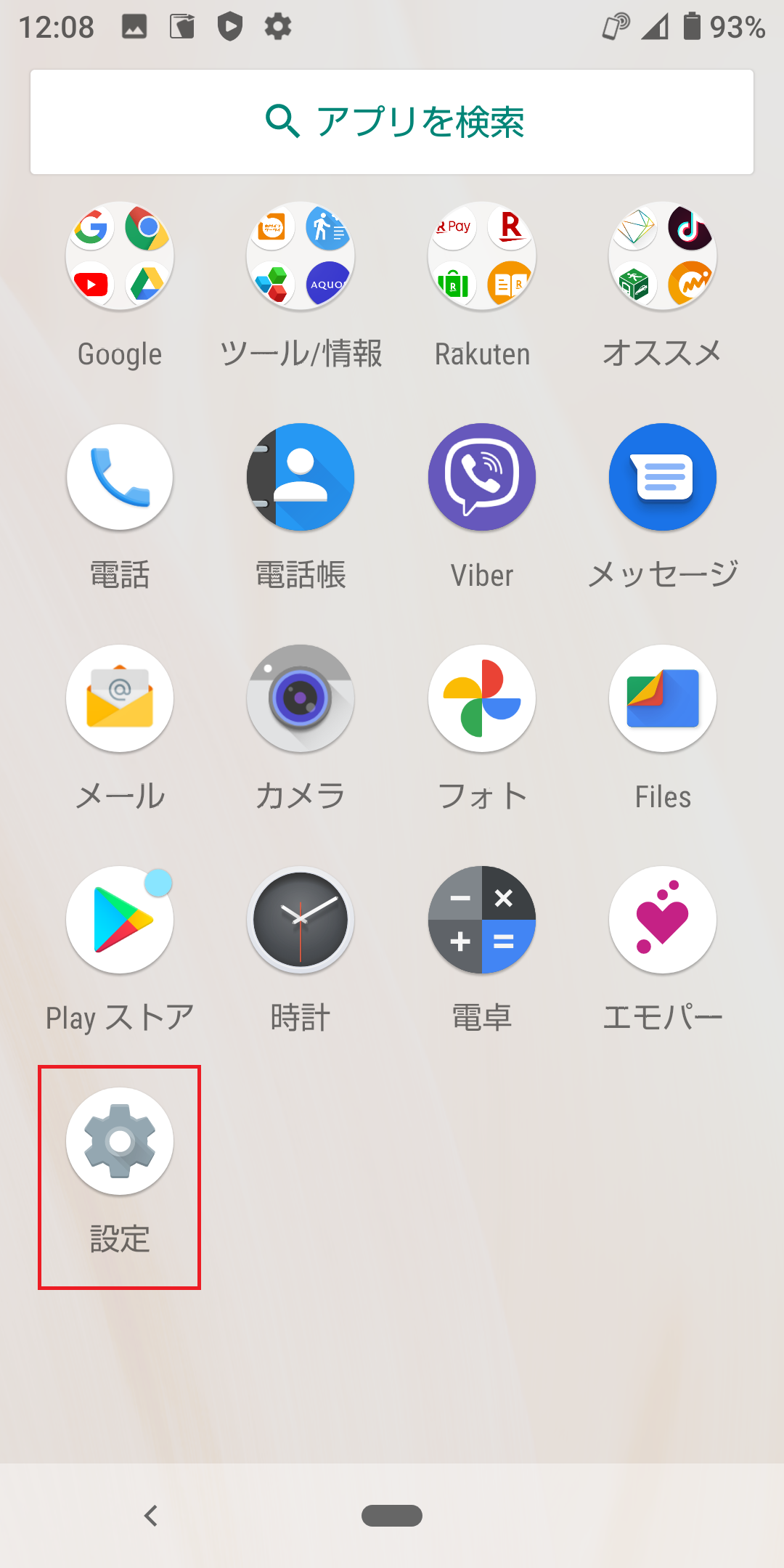784x1568 pixels.
Task: Start the 電卓 calculator app
Action: click(x=481, y=920)
